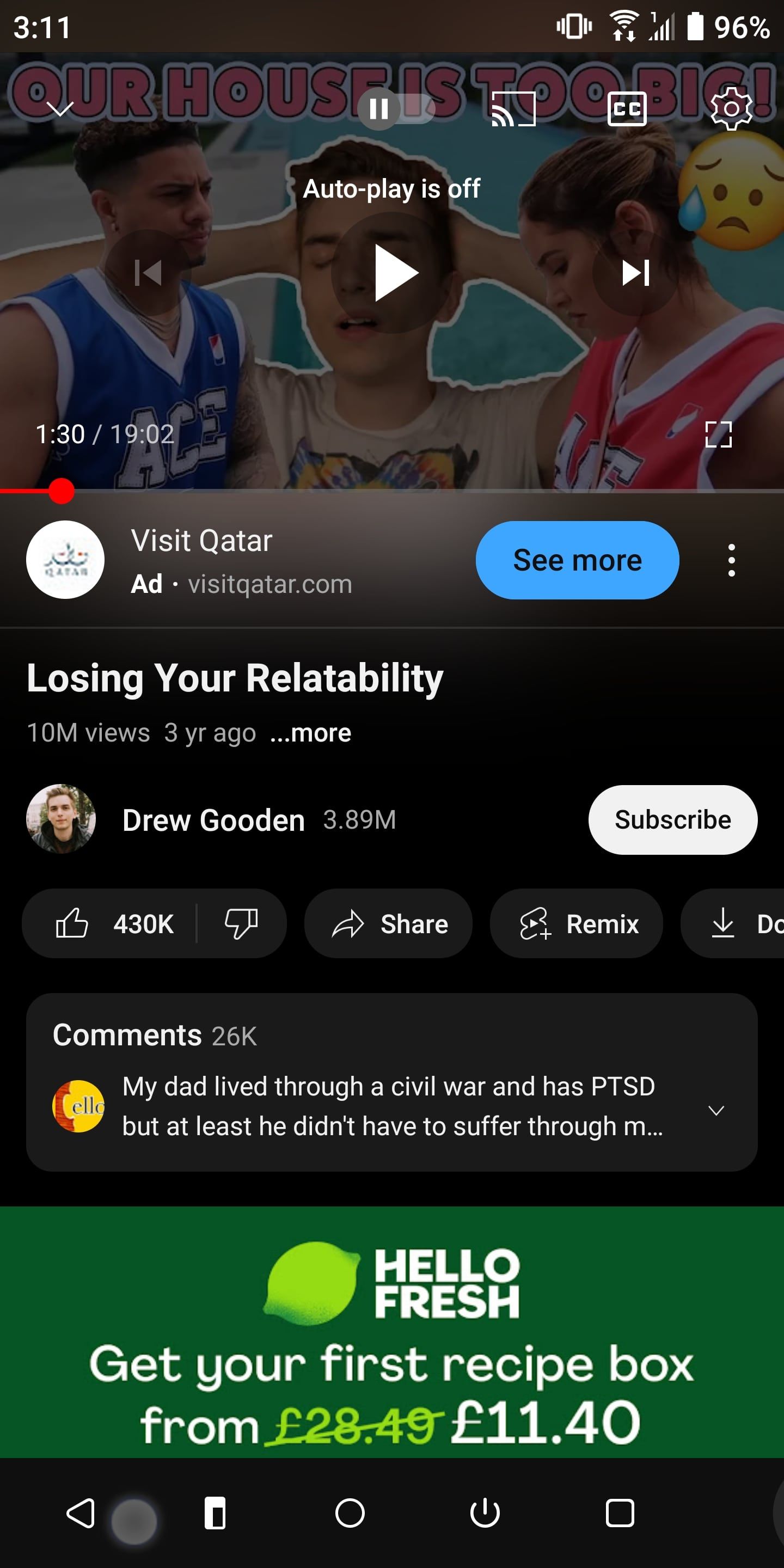Minimize the video player with down chevron
Image resolution: width=784 pixels, height=1568 pixels.
click(x=60, y=109)
